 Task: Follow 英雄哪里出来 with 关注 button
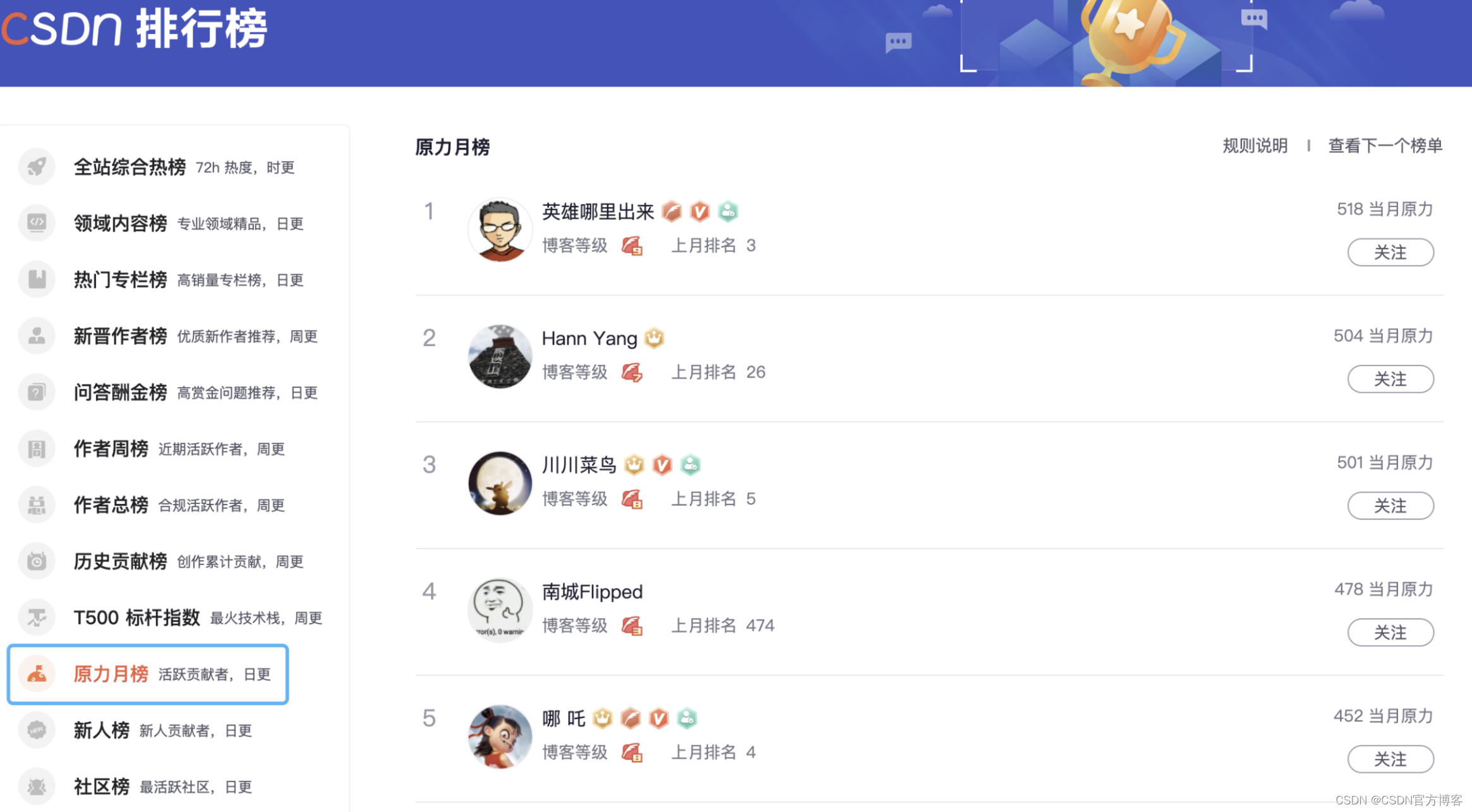click(x=1391, y=253)
